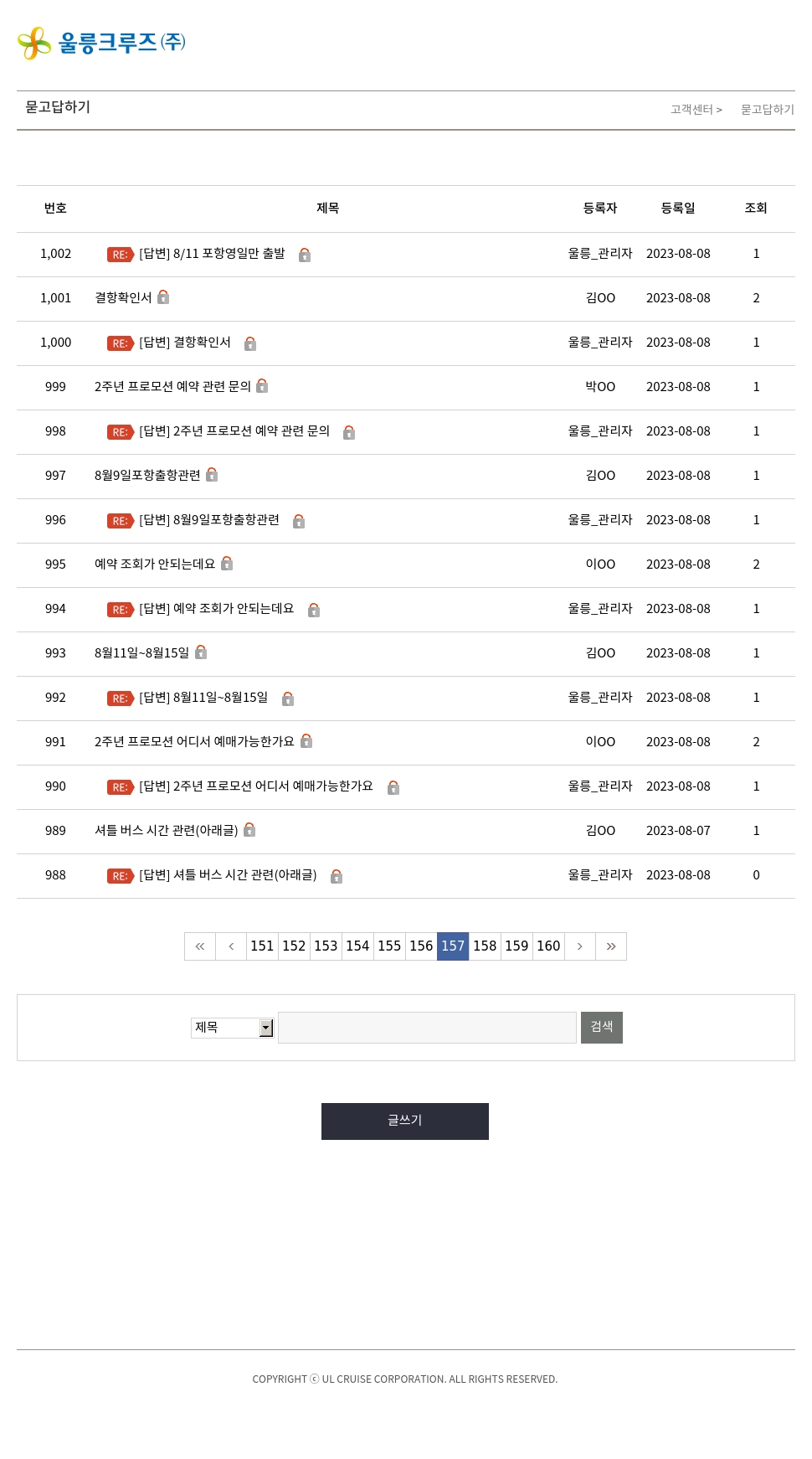
Task: Open post 1,001 결항확인서
Action: pyautogui.click(x=123, y=298)
